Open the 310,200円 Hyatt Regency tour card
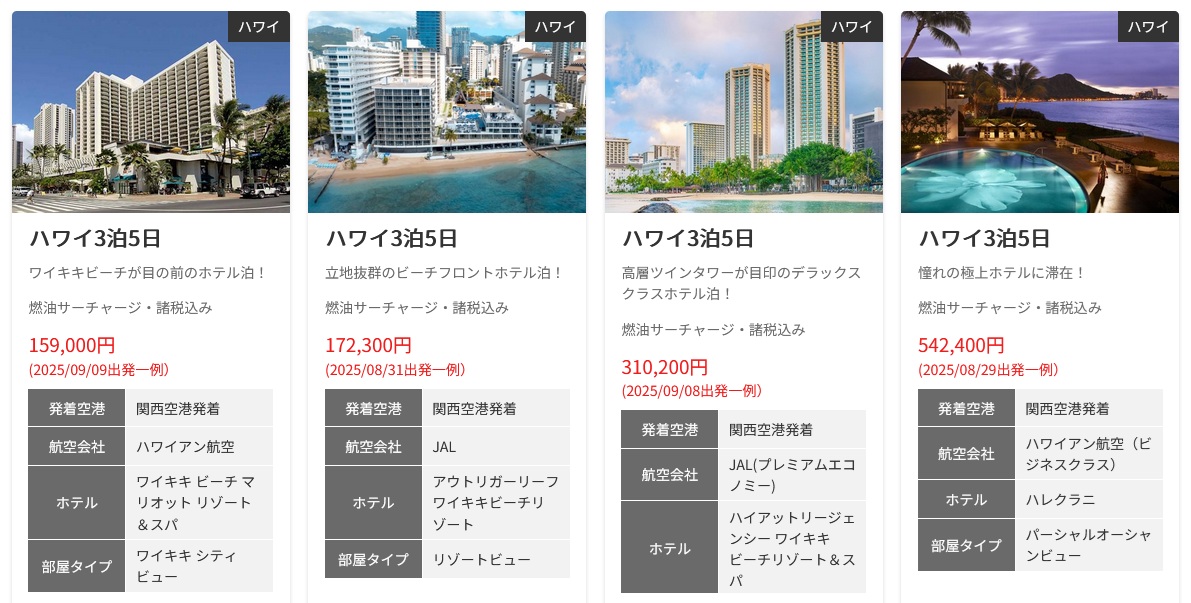This screenshot has height=603, width=1191. pyautogui.click(x=743, y=238)
